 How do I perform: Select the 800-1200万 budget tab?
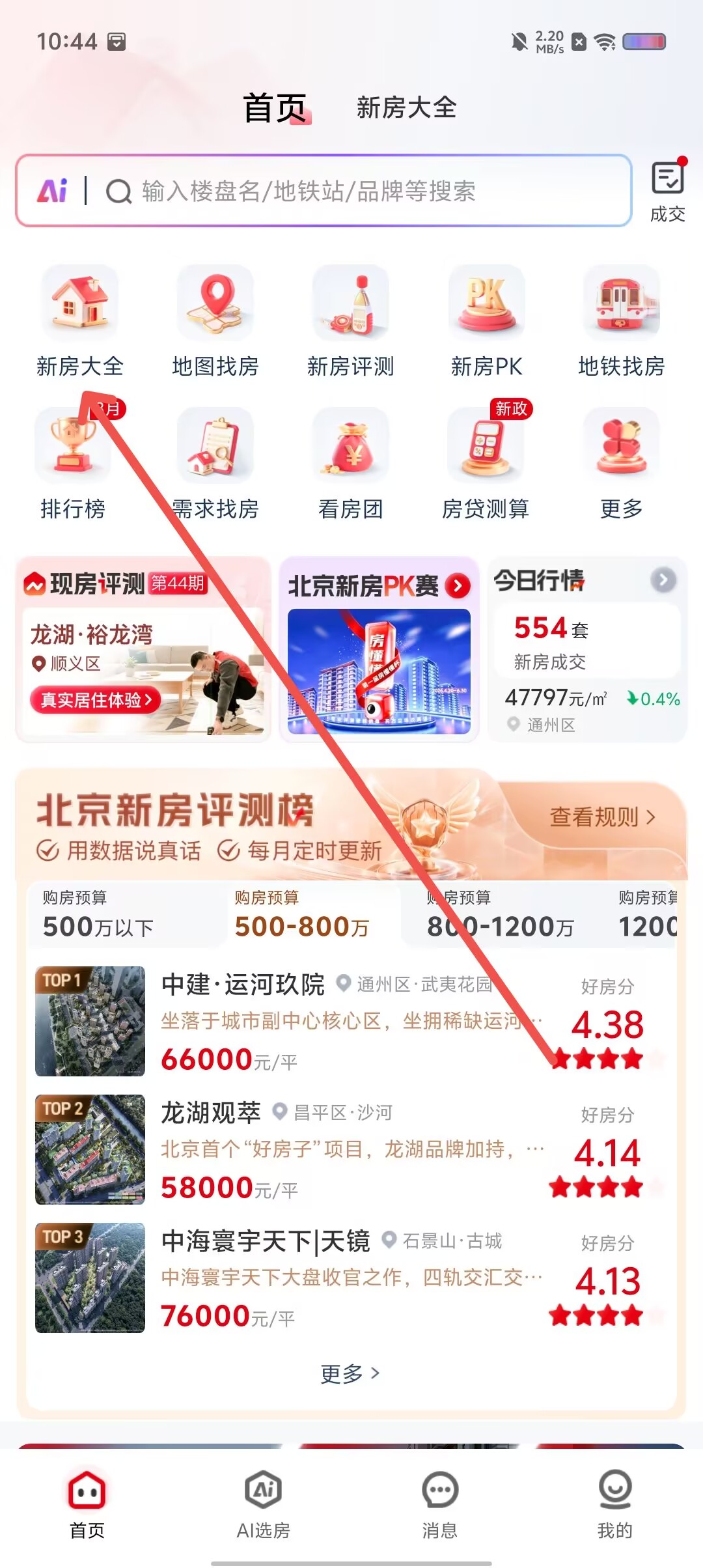pos(501,914)
